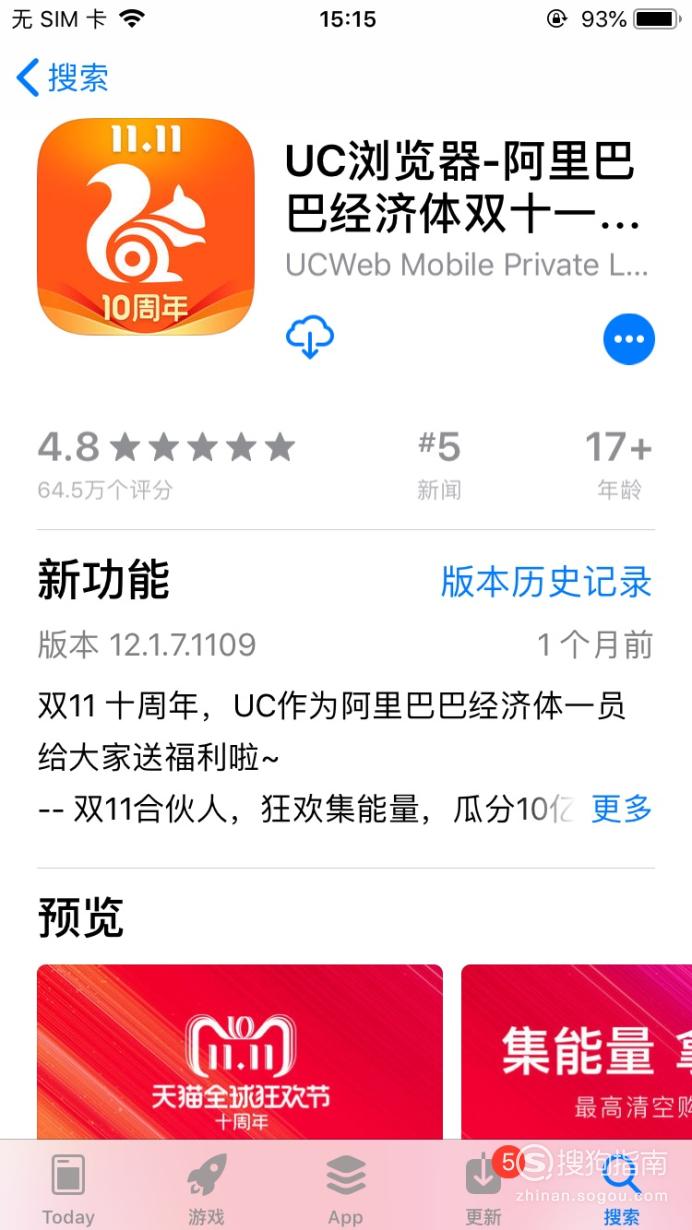The height and width of the screenshot is (1230, 692).
Task: Open the blue more options button
Action: pyautogui.click(x=629, y=339)
